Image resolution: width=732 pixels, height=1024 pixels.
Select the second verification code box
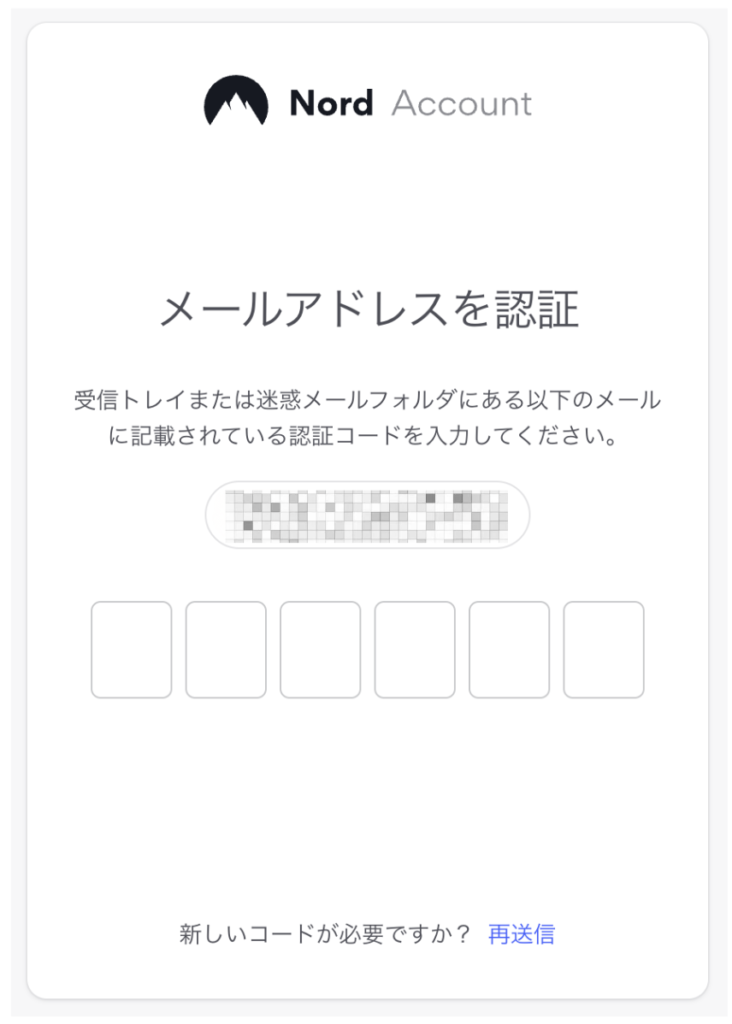pos(226,649)
